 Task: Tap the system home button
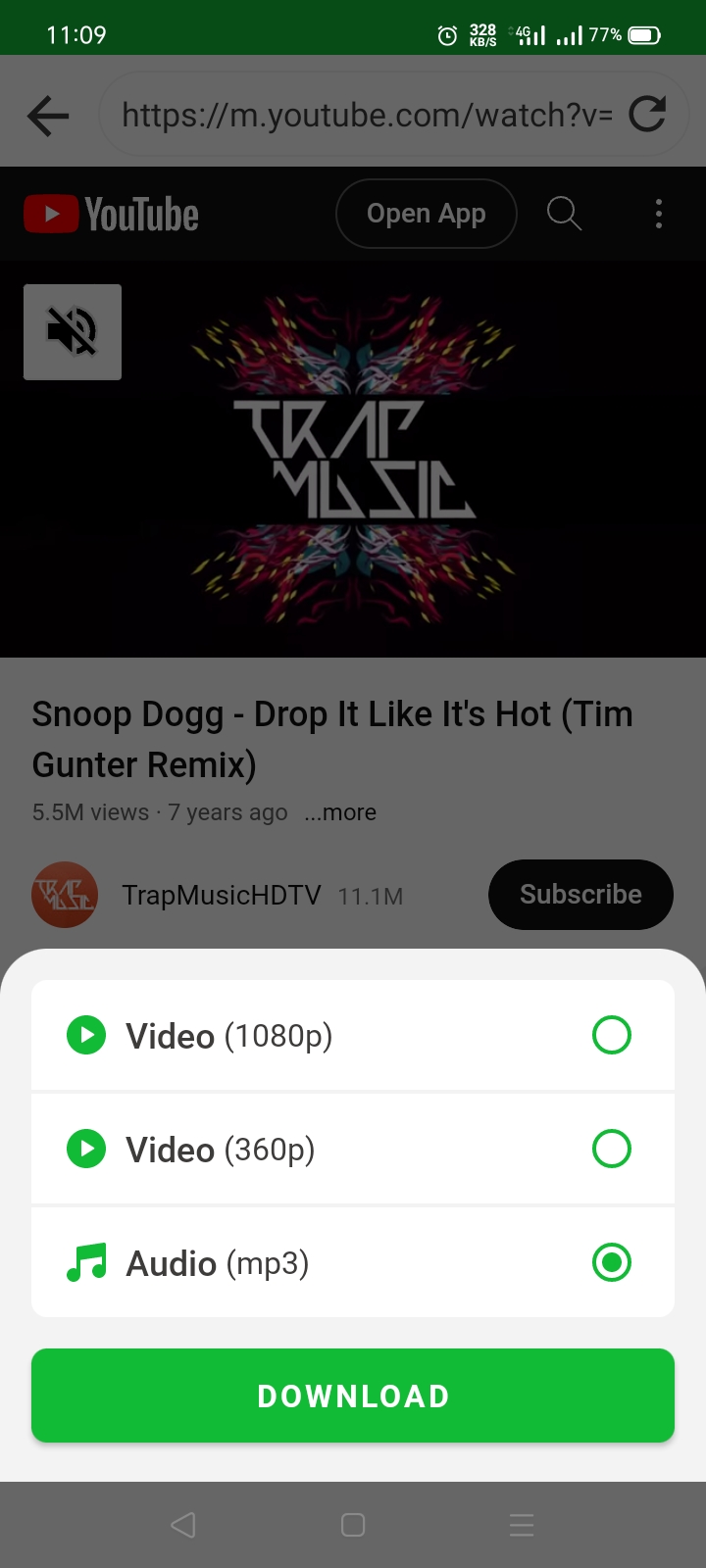353,1525
